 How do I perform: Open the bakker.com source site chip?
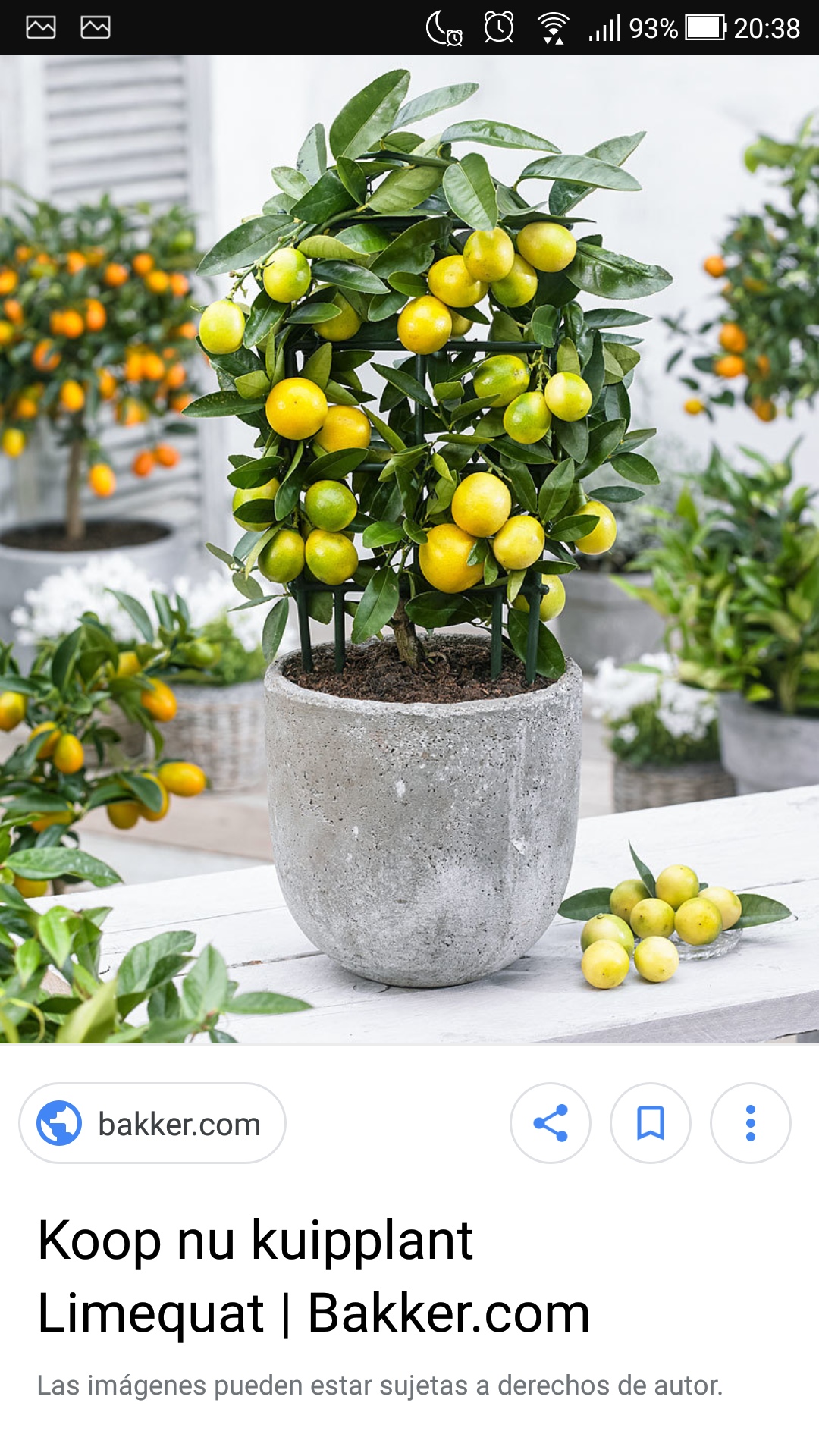(x=152, y=1123)
